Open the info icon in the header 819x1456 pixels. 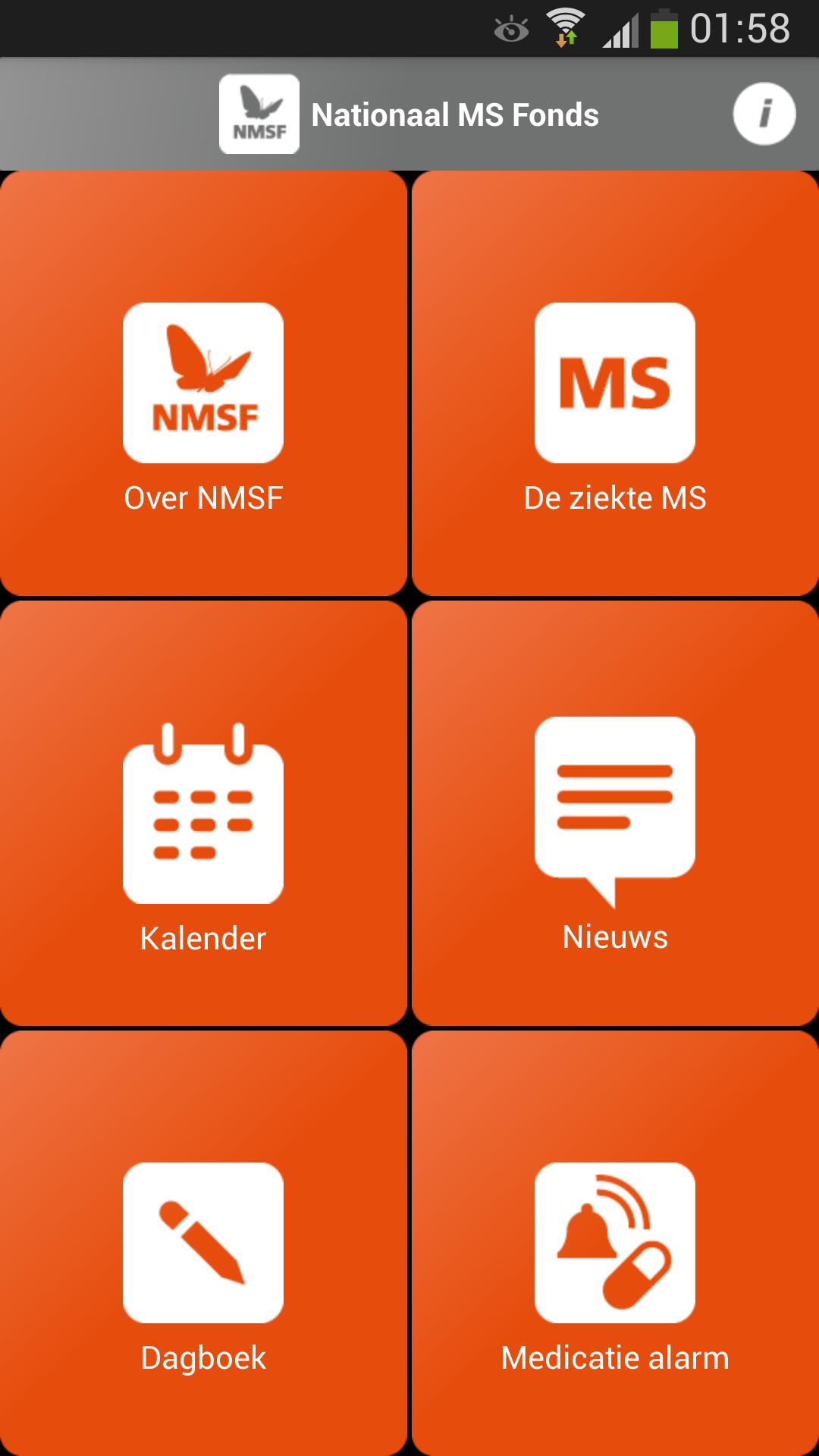(x=764, y=114)
